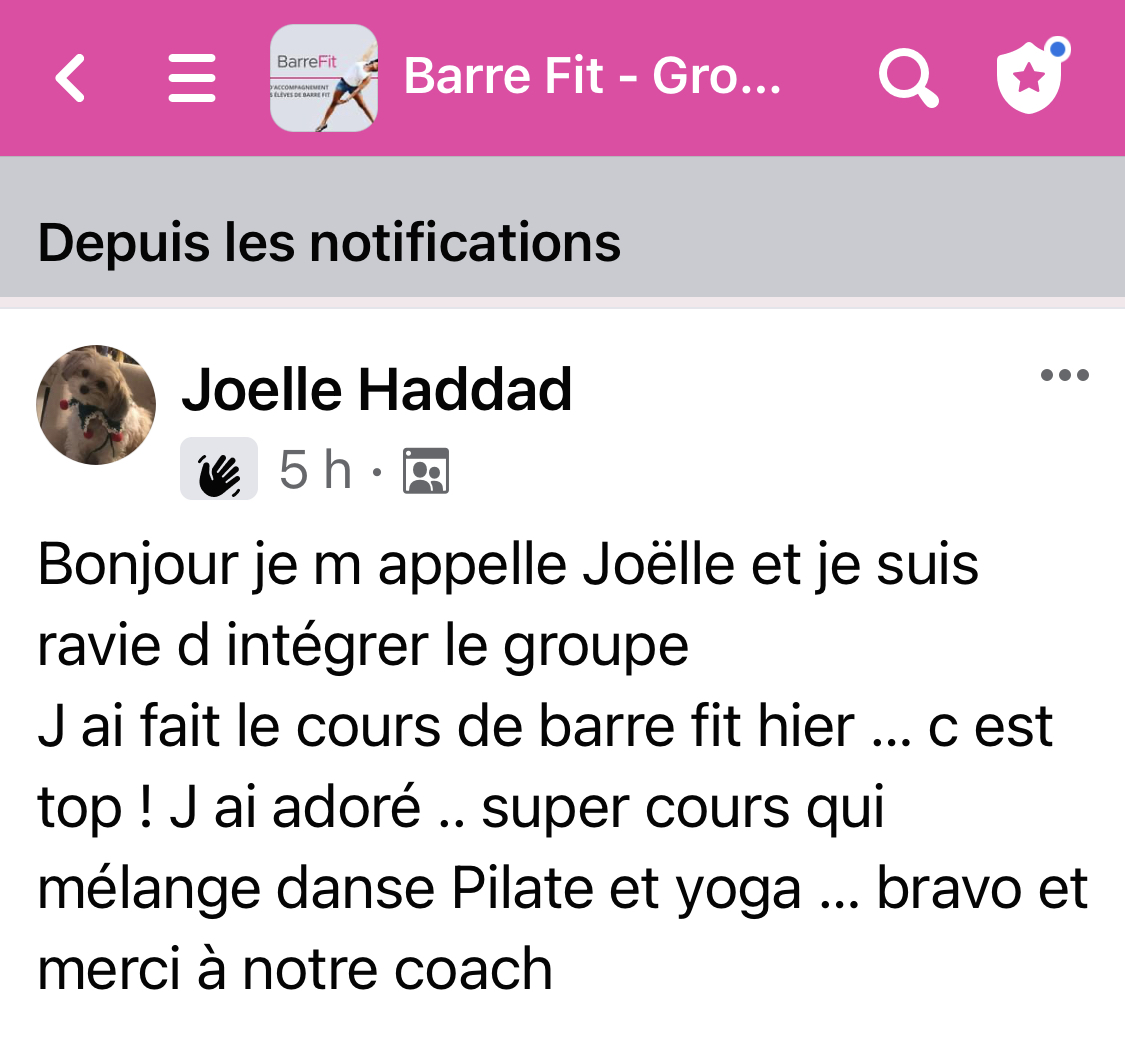Image resolution: width=1125 pixels, height=1053 pixels.
Task: Open Joelle Haddad's profile name
Action: (x=376, y=390)
